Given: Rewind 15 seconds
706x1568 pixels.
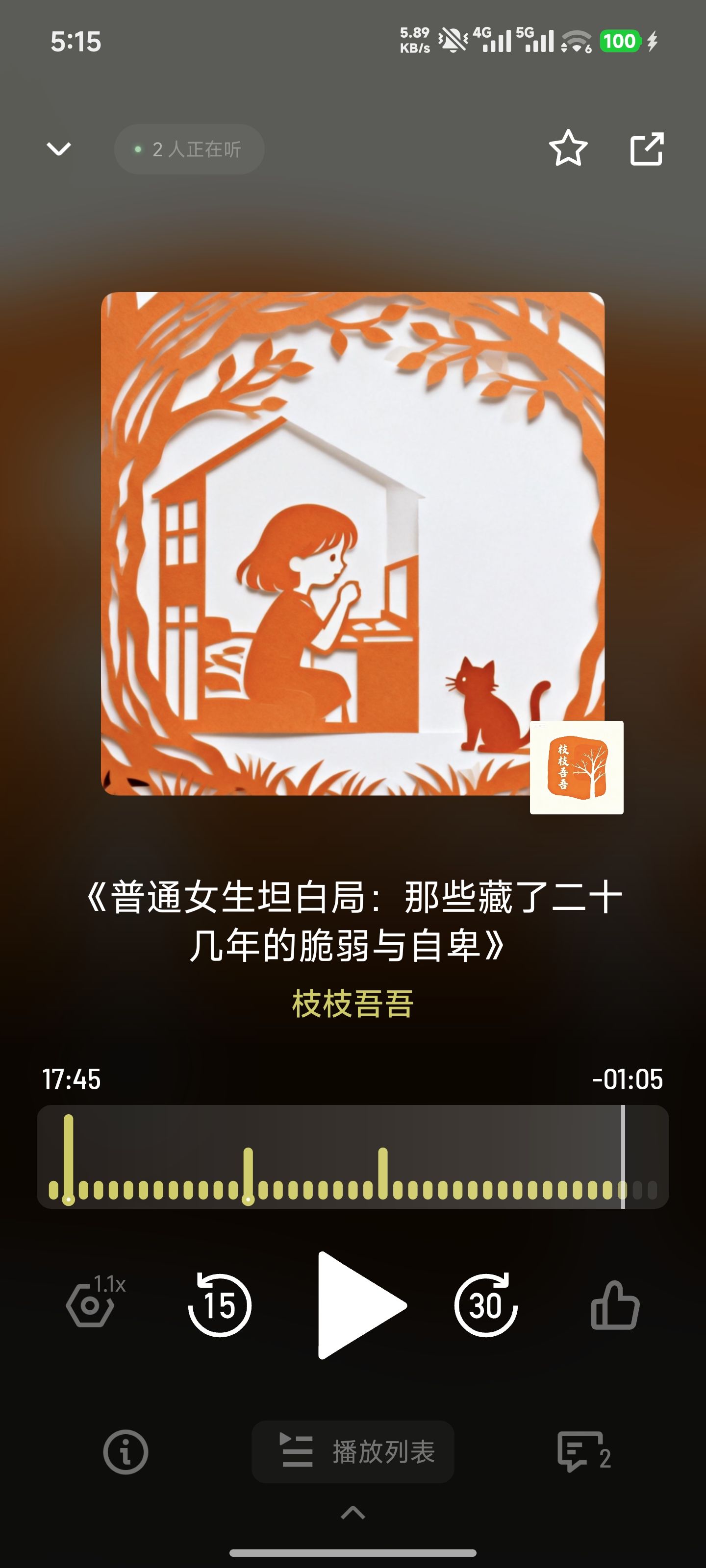Looking at the screenshot, I should [219, 1305].
